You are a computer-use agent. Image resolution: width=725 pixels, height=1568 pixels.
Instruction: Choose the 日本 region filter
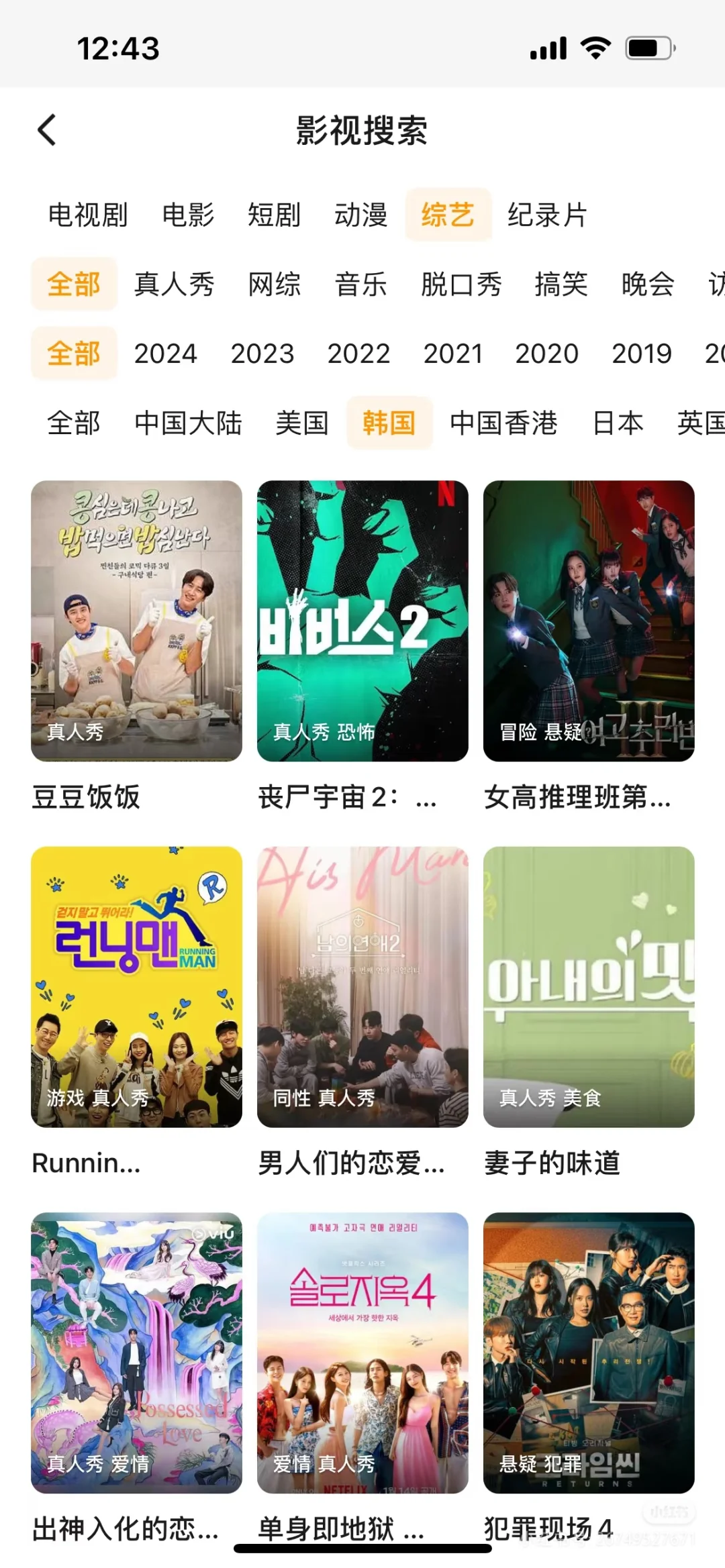click(618, 423)
